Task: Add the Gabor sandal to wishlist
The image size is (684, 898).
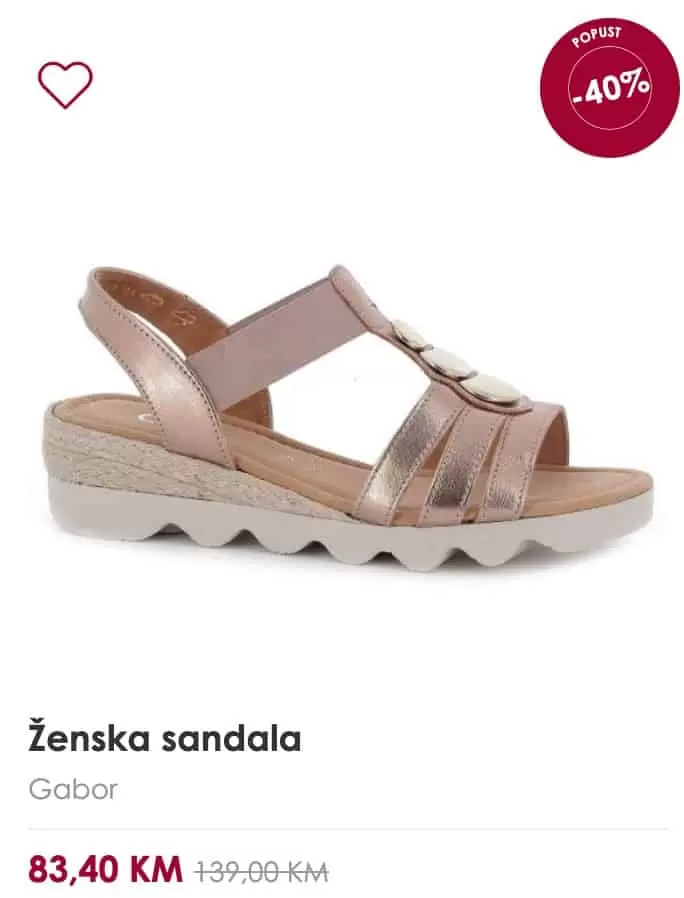Action: (66, 85)
